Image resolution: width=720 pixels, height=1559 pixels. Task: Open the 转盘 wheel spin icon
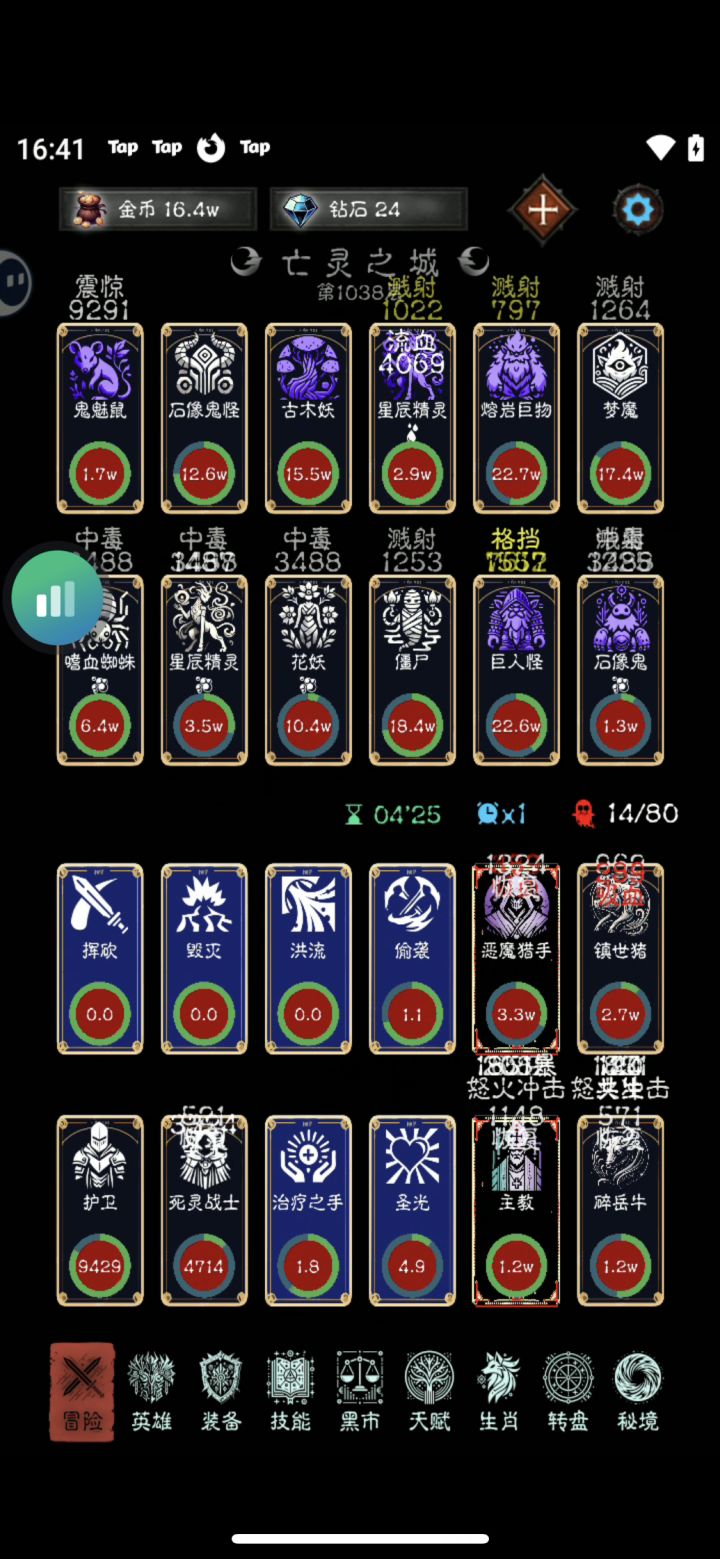point(568,1390)
